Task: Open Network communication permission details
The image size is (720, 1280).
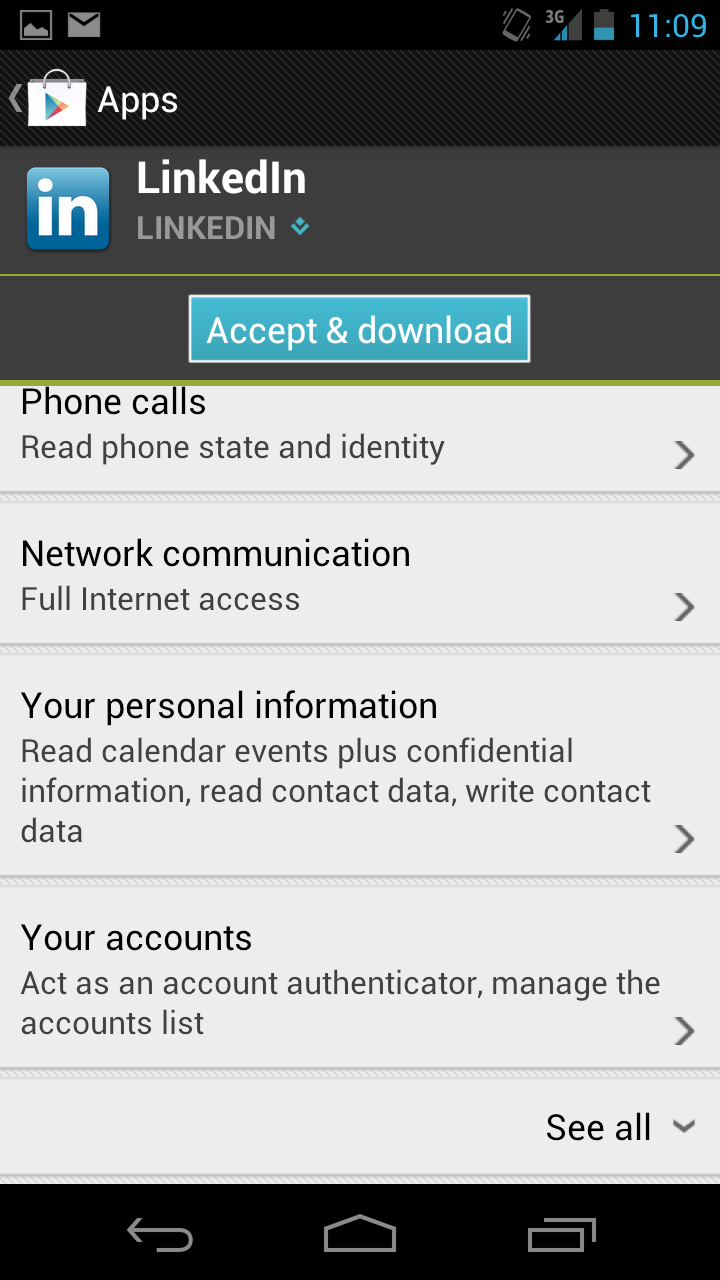Action: coord(360,574)
